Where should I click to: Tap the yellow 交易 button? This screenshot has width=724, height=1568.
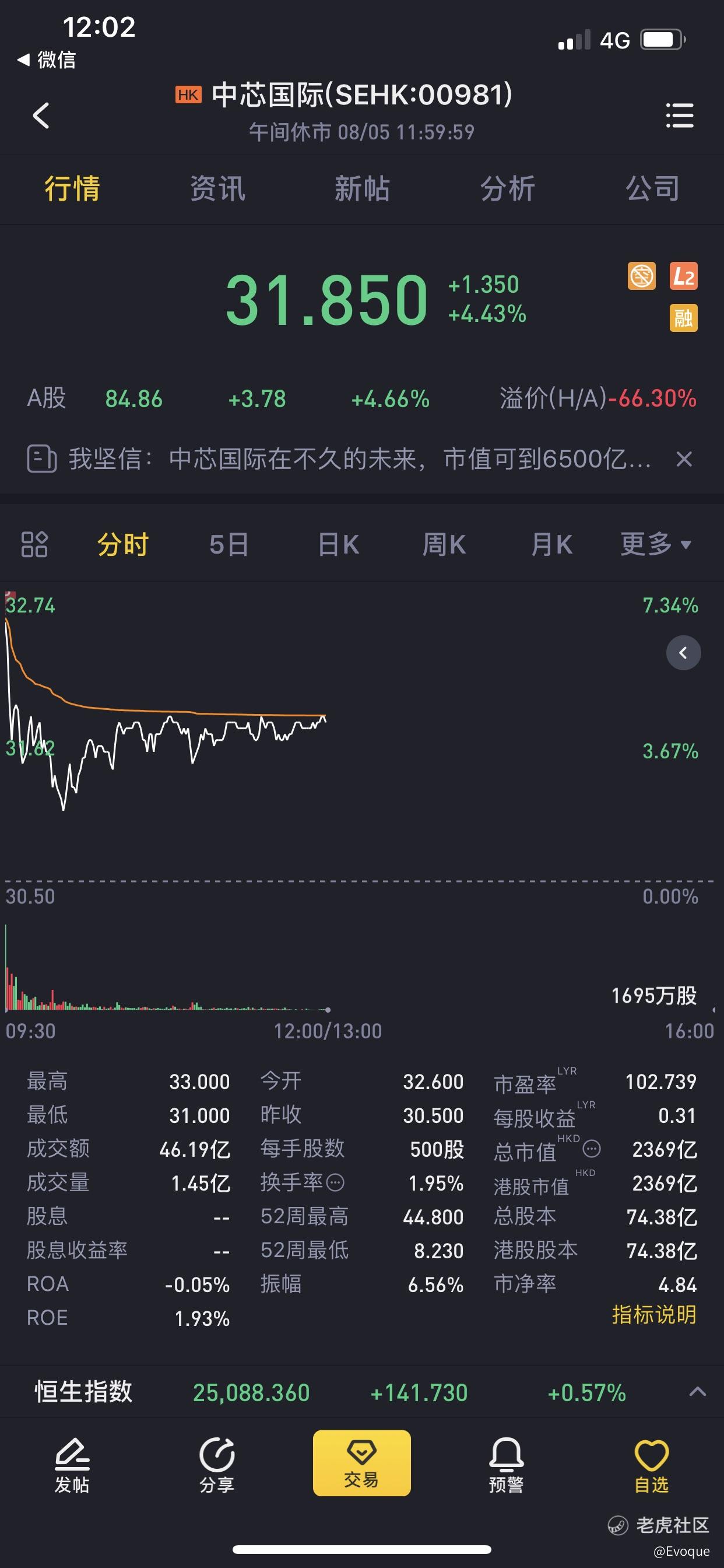click(361, 1462)
